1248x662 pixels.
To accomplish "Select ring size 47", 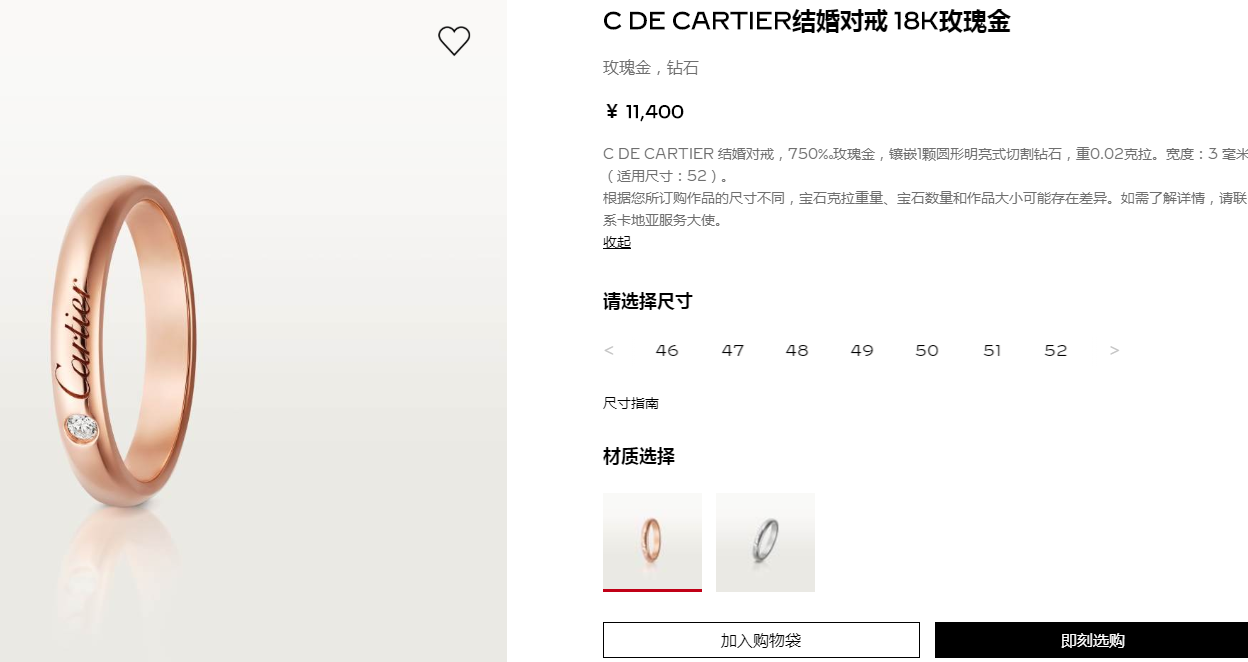I will 733,350.
